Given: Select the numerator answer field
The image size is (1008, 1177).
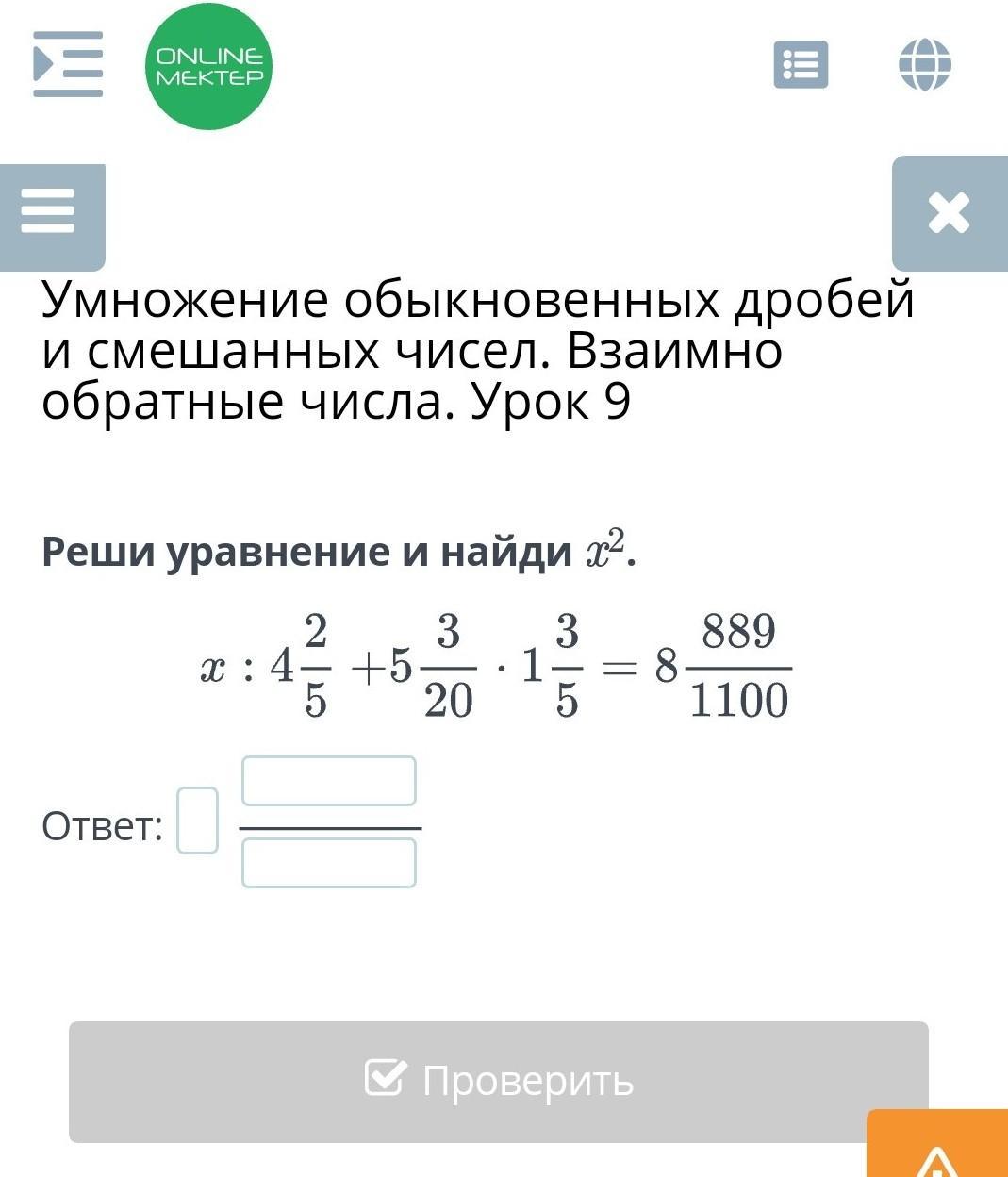Looking at the screenshot, I should pos(328,781).
